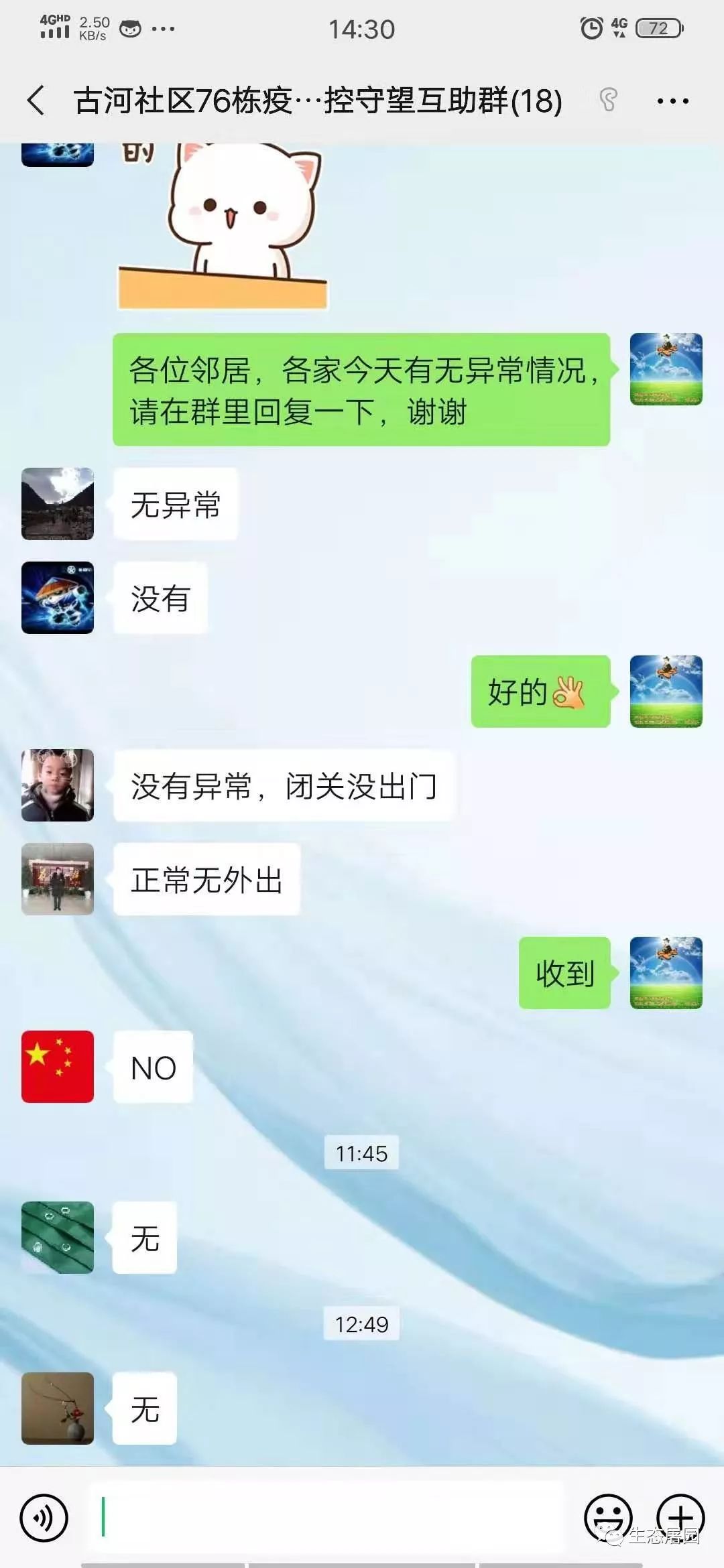The height and width of the screenshot is (1568, 724).
Task: Open avatar of sender who wrote 没有
Action: pyautogui.click(x=58, y=598)
